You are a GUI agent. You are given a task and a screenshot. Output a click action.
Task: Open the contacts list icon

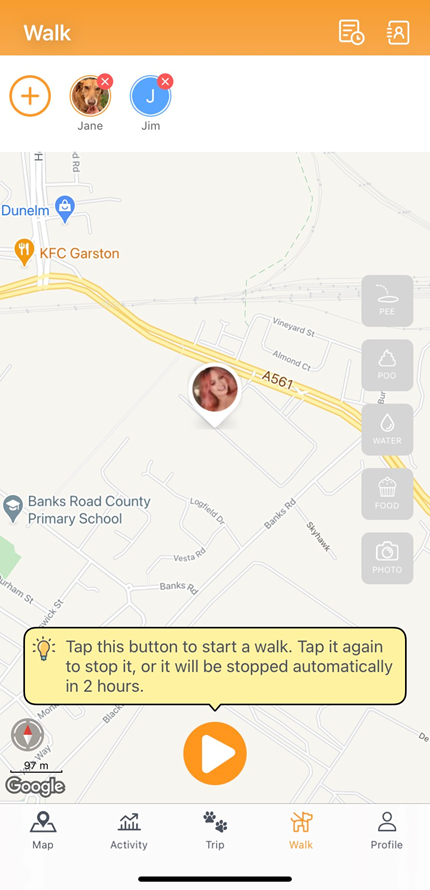(x=398, y=32)
